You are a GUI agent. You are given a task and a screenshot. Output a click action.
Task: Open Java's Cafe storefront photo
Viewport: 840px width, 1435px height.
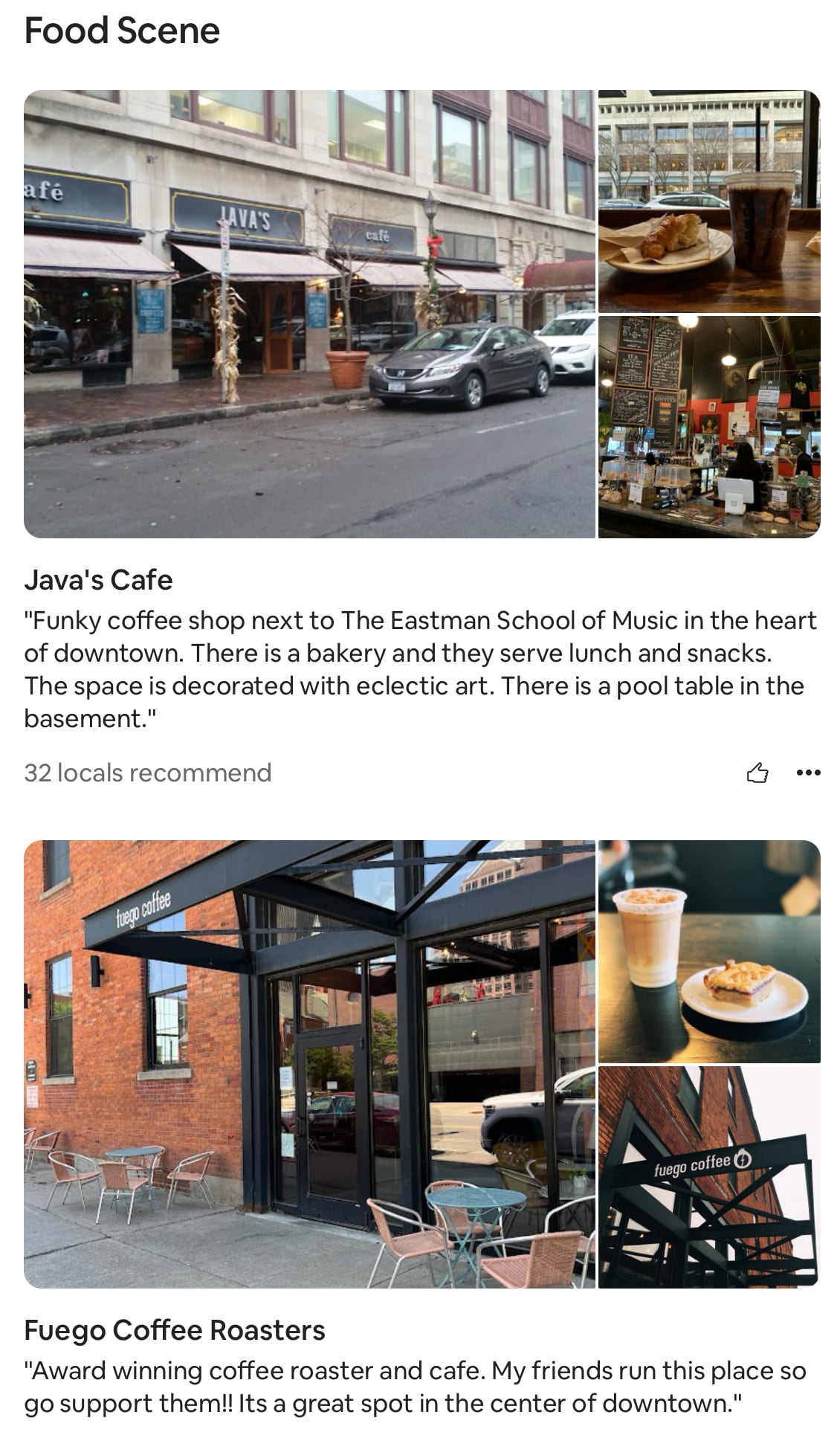309,314
